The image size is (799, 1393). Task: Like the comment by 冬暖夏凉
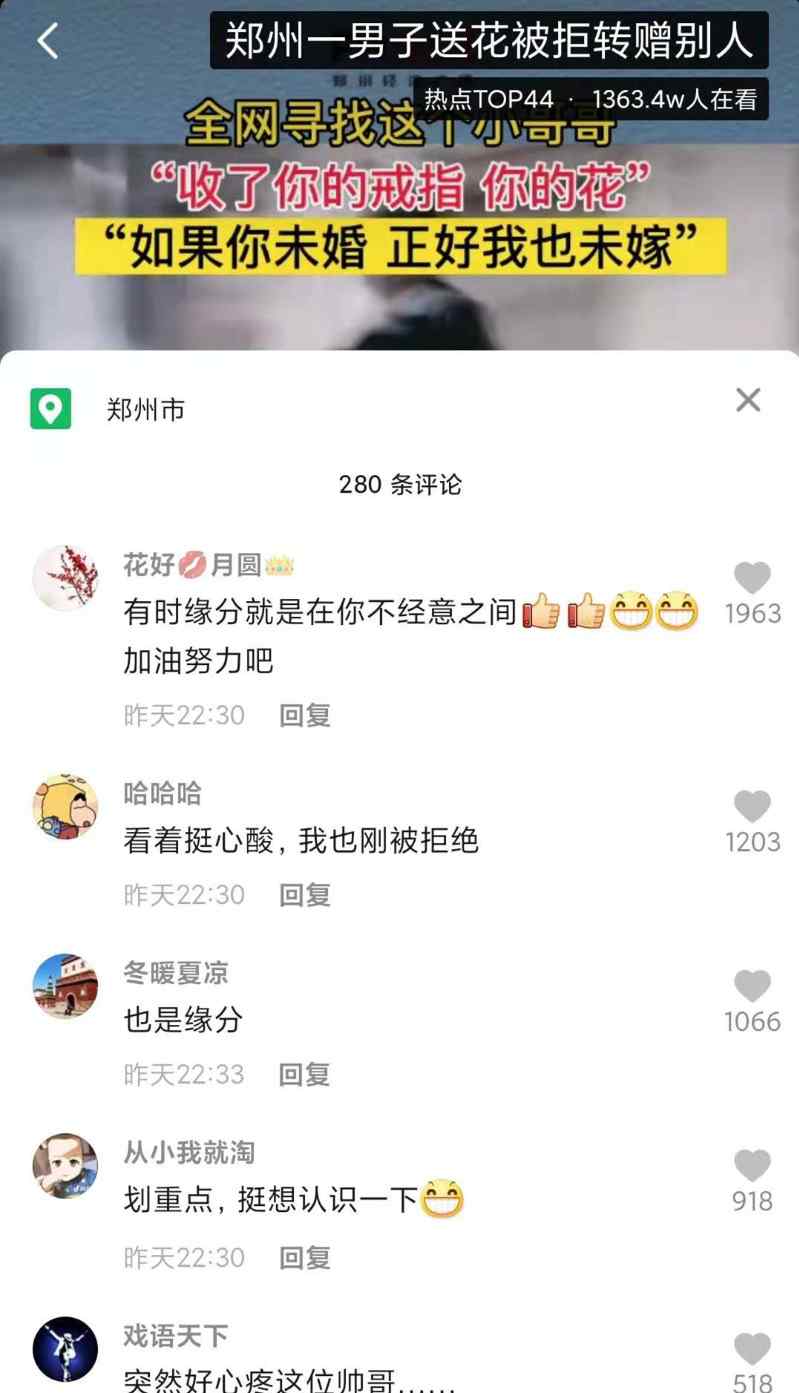[752, 986]
